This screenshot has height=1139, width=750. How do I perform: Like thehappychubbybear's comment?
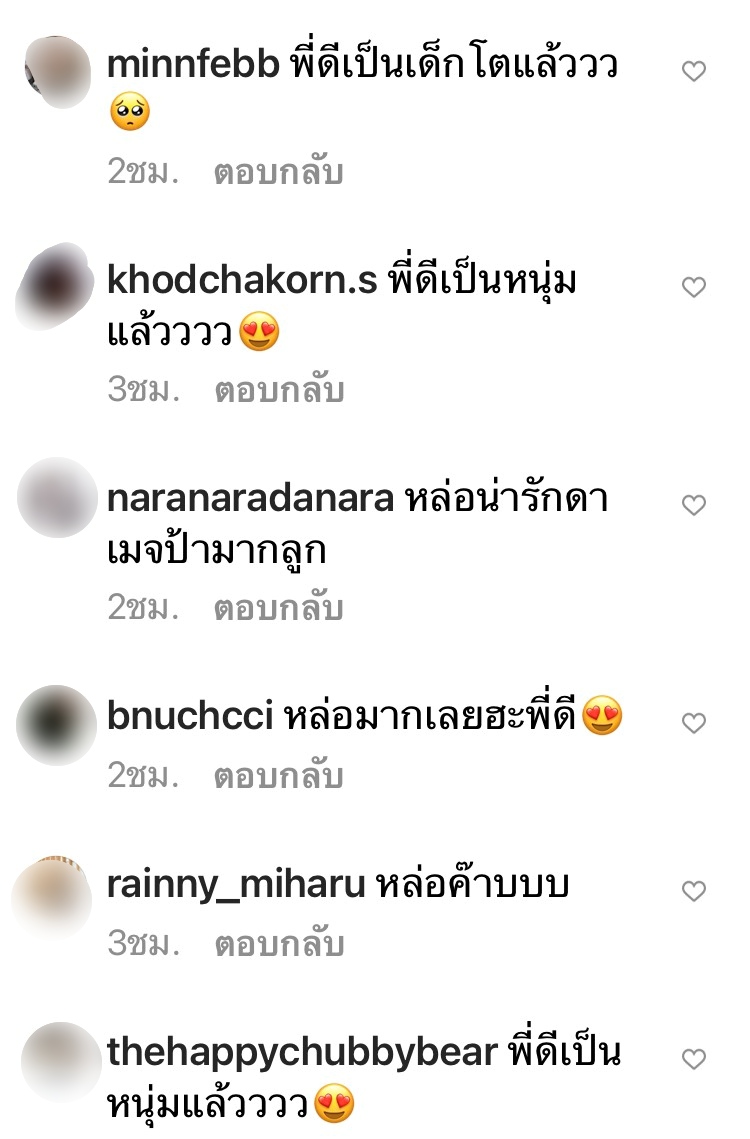pyautogui.click(x=693, y=1059)
